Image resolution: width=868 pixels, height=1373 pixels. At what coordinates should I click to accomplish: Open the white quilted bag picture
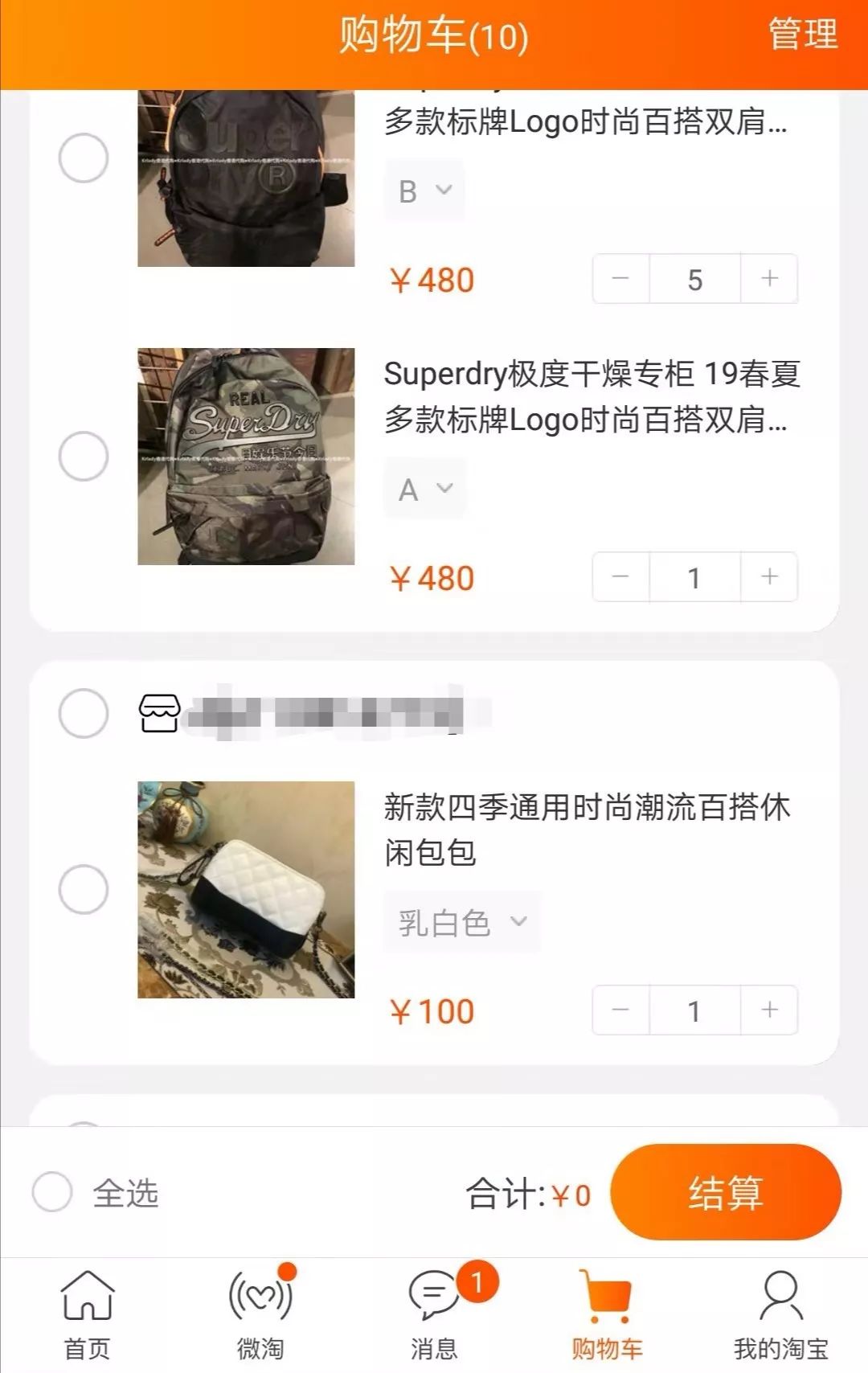coord(246,889)
